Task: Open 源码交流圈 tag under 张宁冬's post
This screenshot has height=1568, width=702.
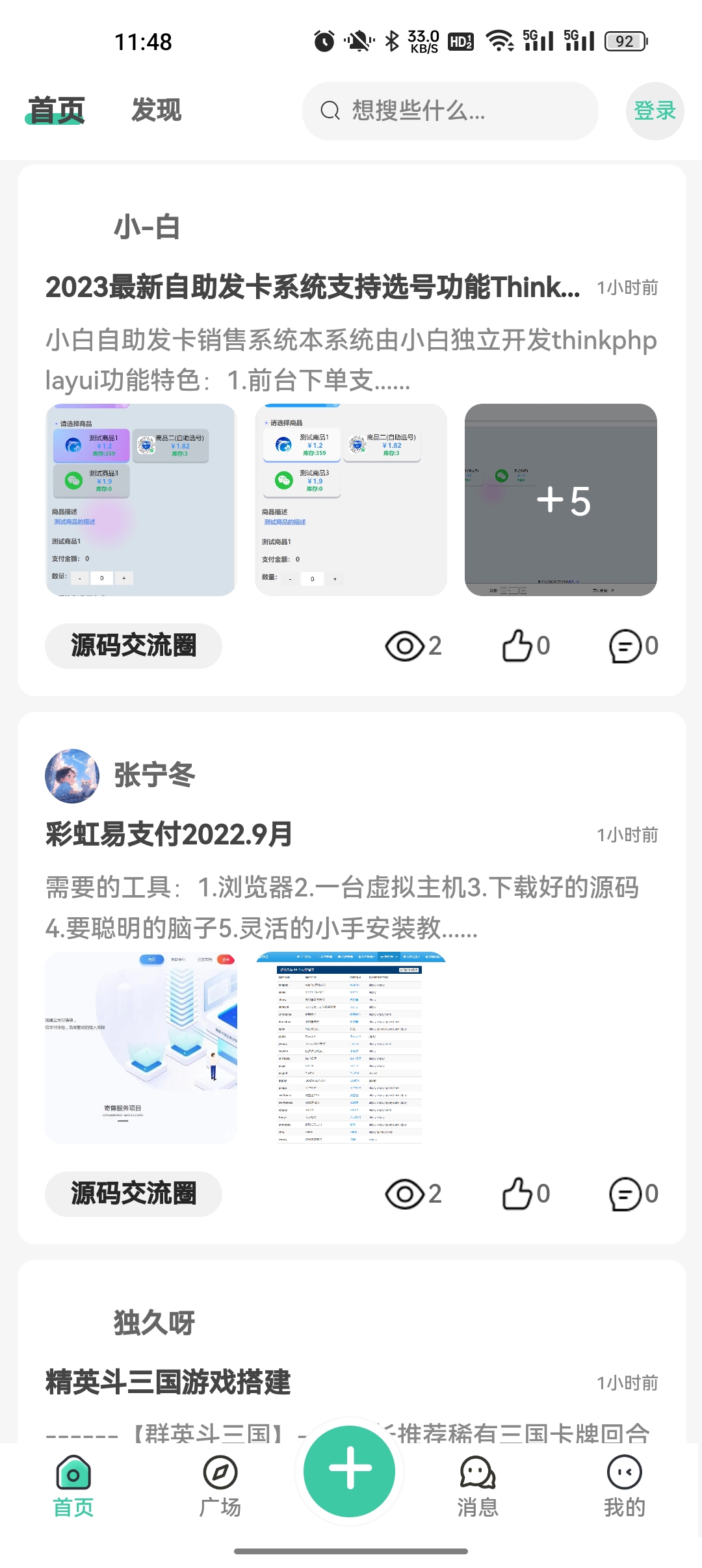Action: tap(133, 1194)
